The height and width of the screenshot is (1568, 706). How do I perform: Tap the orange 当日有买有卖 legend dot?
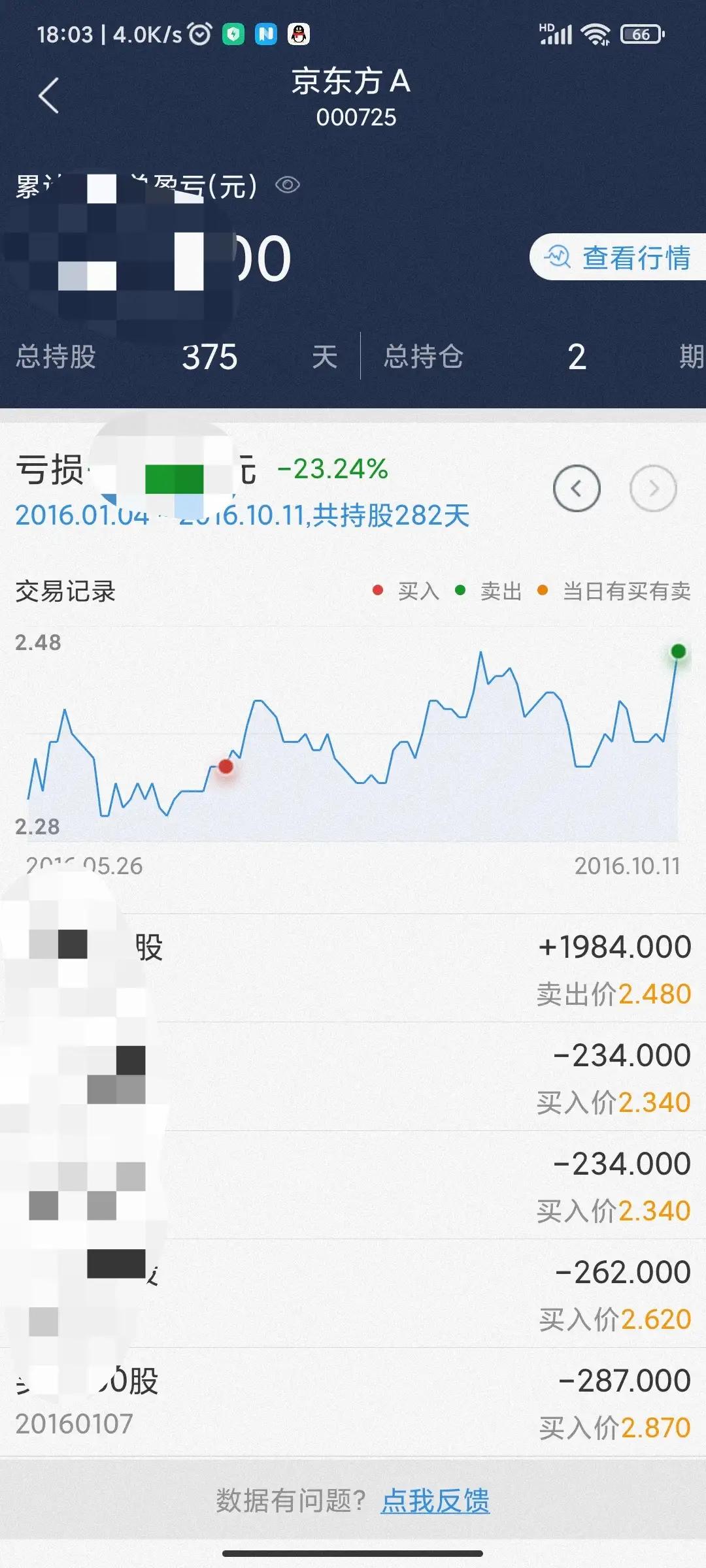click(541, 591)
